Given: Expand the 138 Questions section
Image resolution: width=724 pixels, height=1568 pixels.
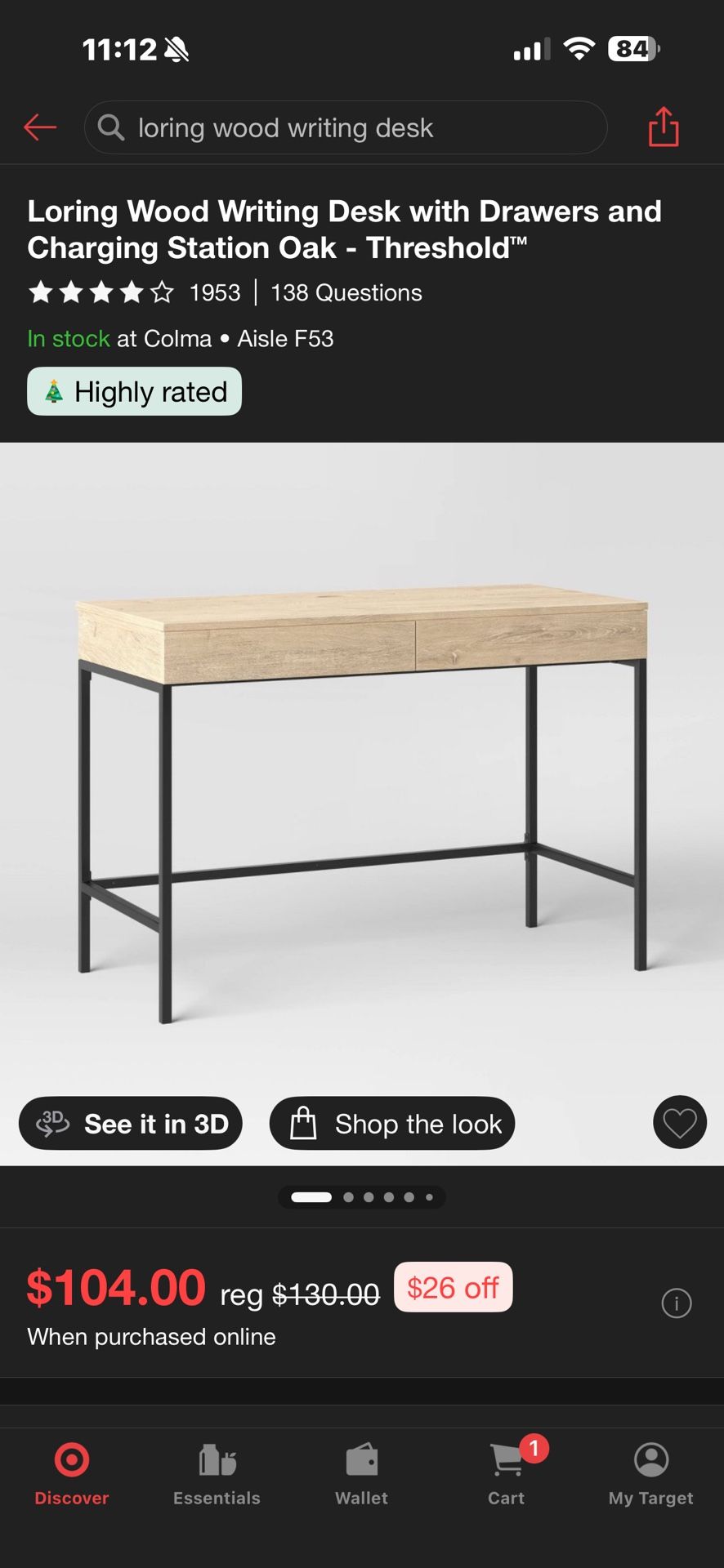Looking at the screenshot, I should point(346,292).
